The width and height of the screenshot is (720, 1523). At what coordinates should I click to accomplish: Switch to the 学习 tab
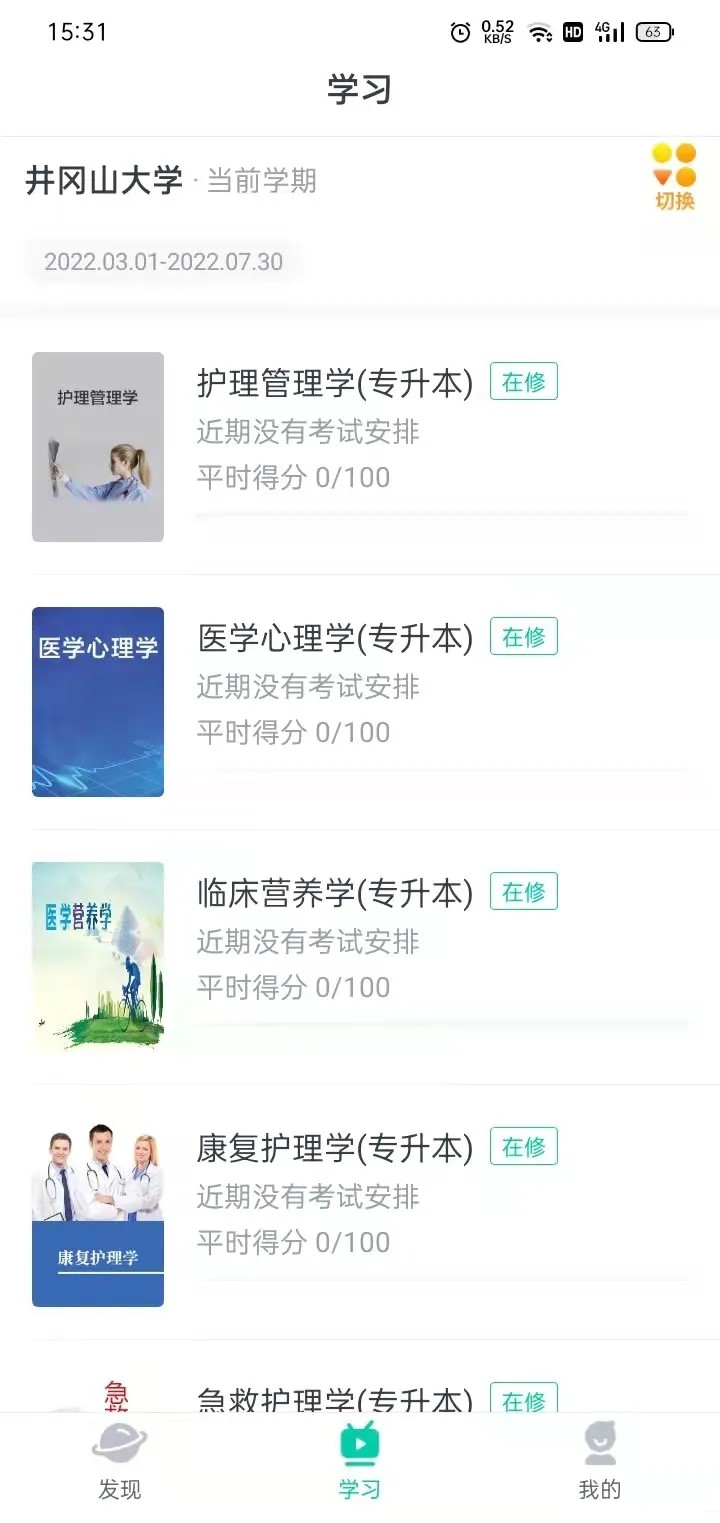pyautogui.click(x=359, y=1463)
